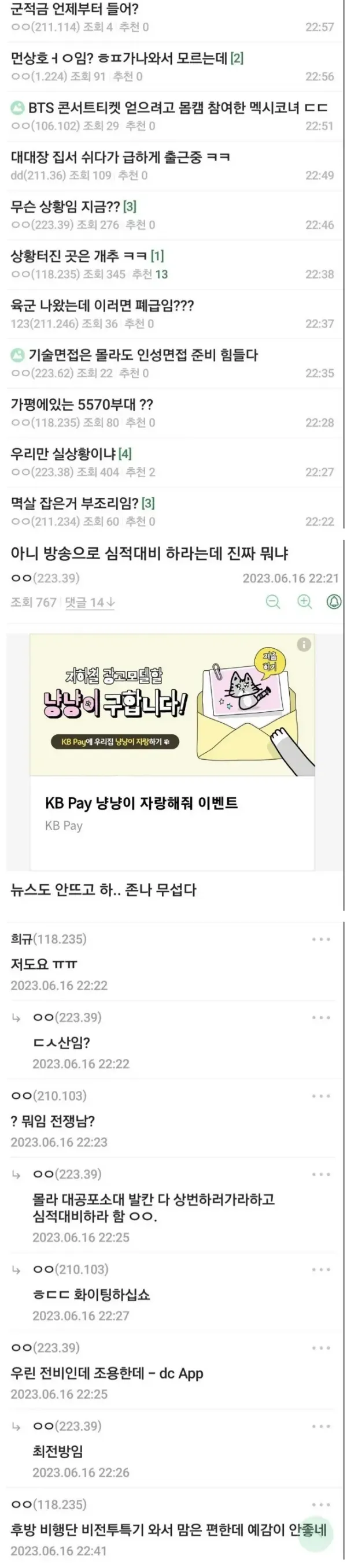This screenshot has width=347, height=1568.
Task: Tap the info icon on the ad
Action: pyautogui.click(x=304, y=644)
